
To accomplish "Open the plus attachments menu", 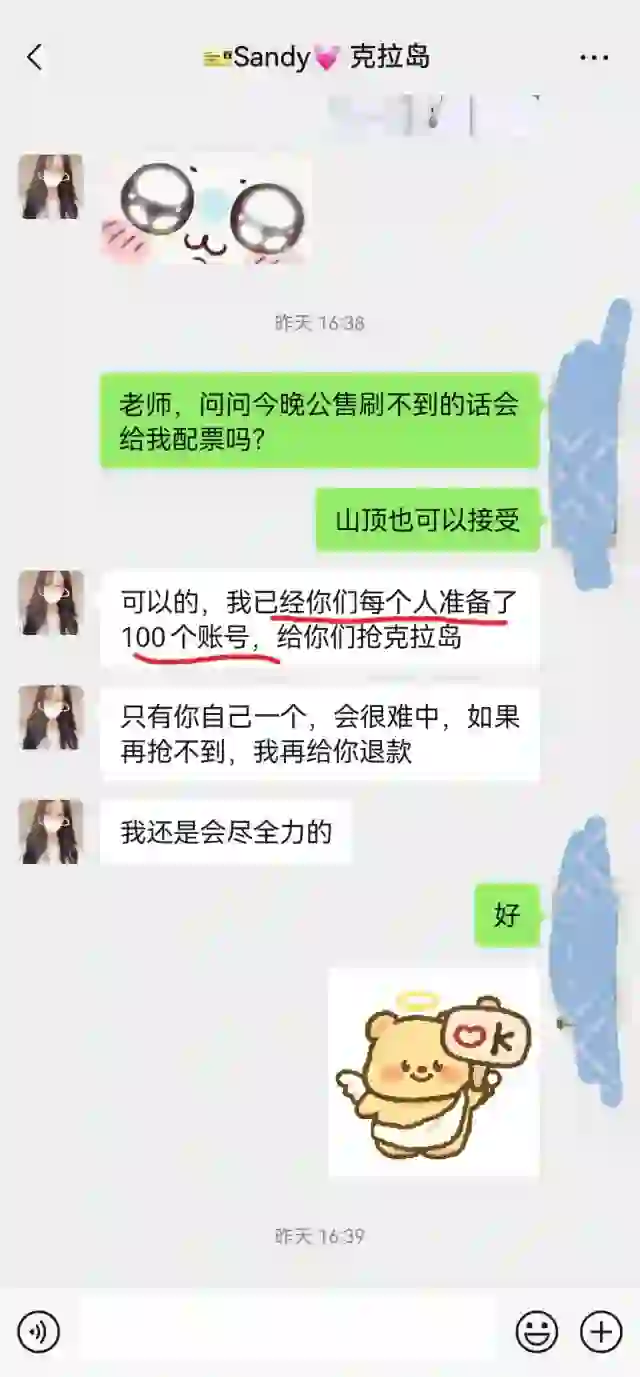I will point(601,1332).
